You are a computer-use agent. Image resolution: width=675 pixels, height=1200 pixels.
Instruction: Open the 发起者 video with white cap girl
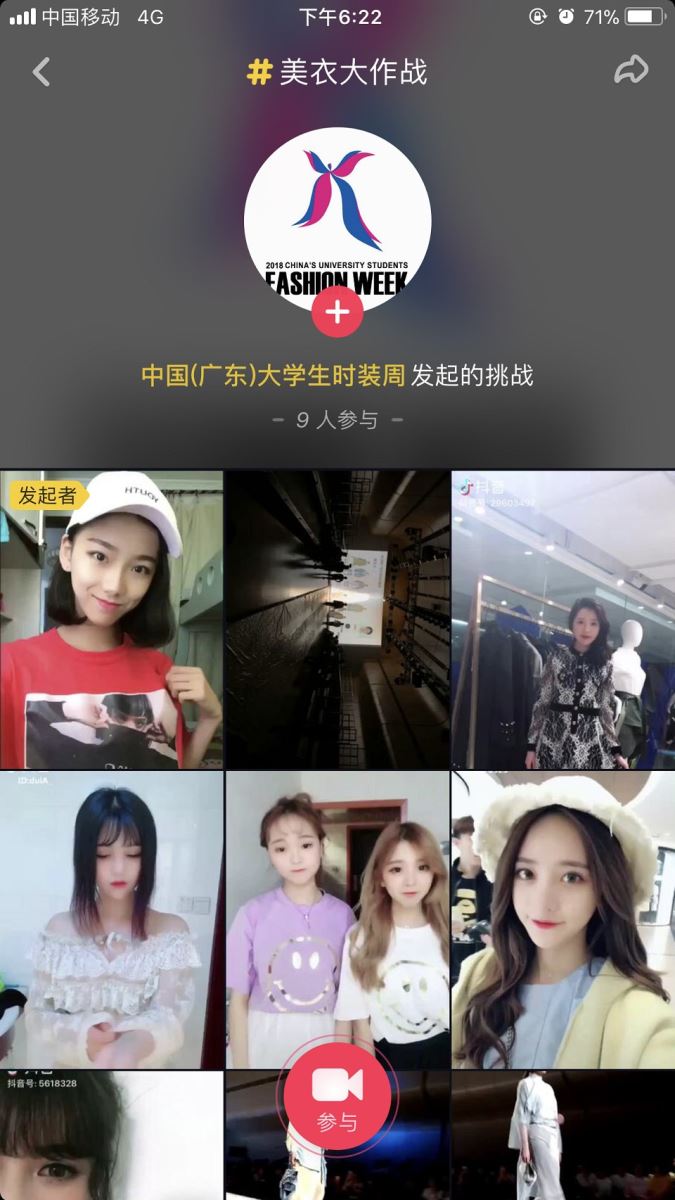[111, 620]
